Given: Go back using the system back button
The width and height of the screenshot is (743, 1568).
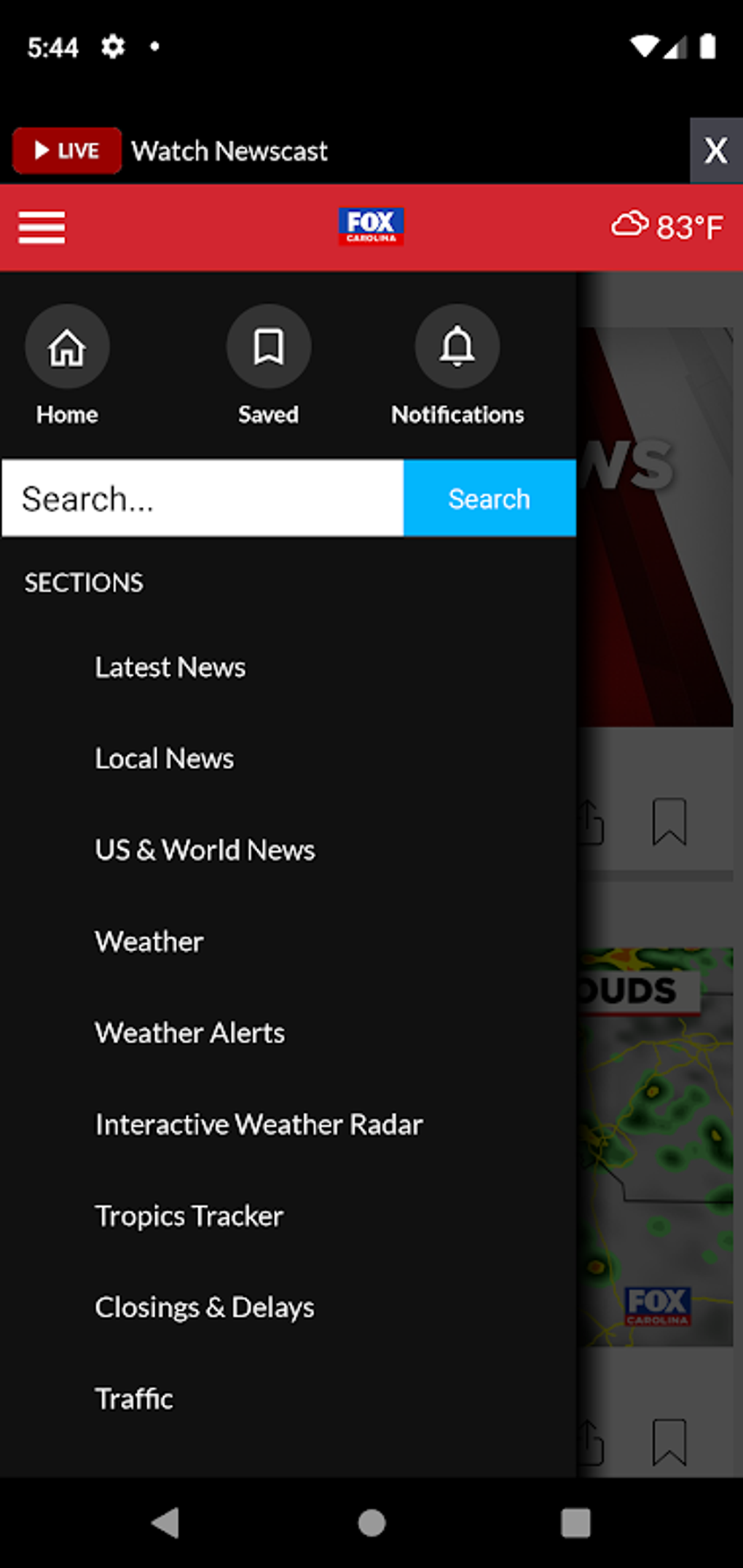Looking at the screenshot, I should [x=166, y=1523].
